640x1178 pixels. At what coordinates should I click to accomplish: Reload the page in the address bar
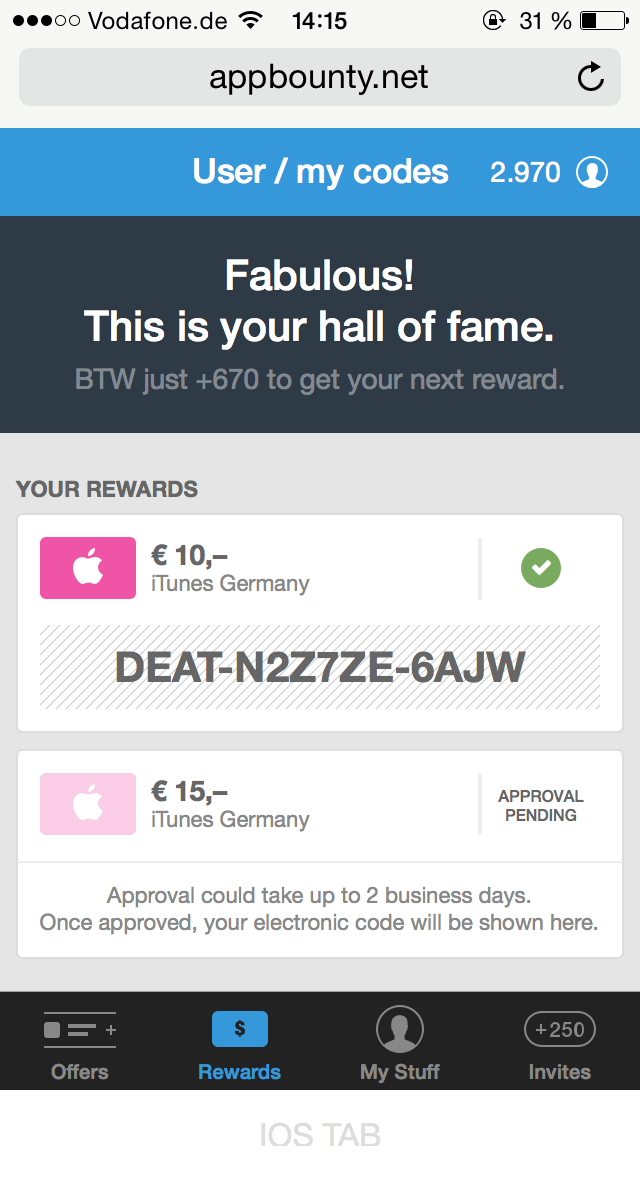[x=590, y=77]
